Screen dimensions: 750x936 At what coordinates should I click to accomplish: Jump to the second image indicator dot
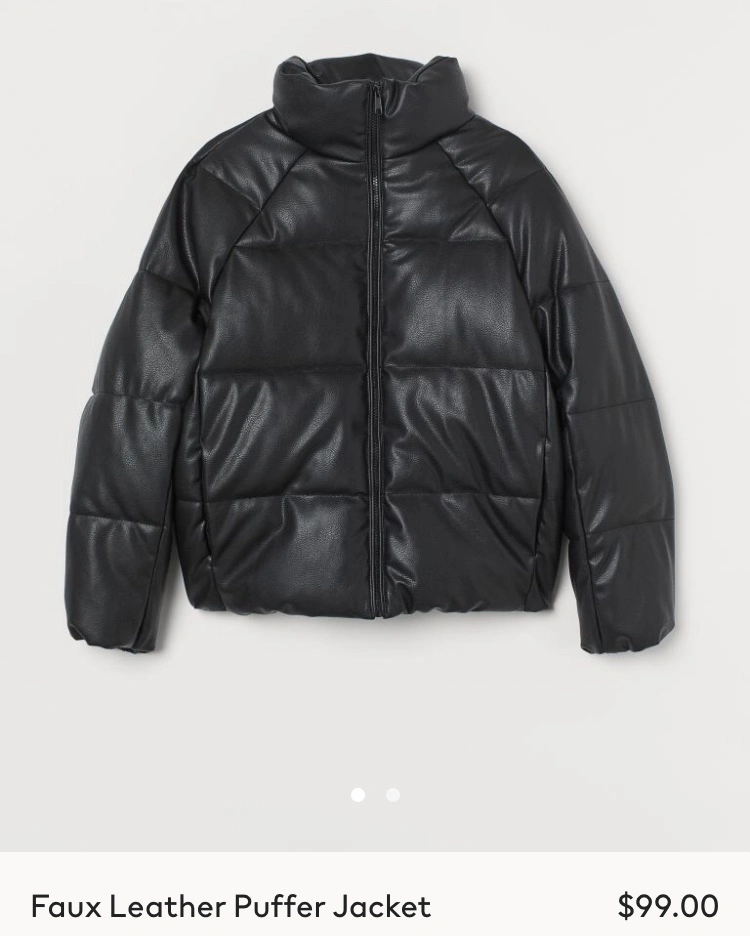tap(393, 795)
